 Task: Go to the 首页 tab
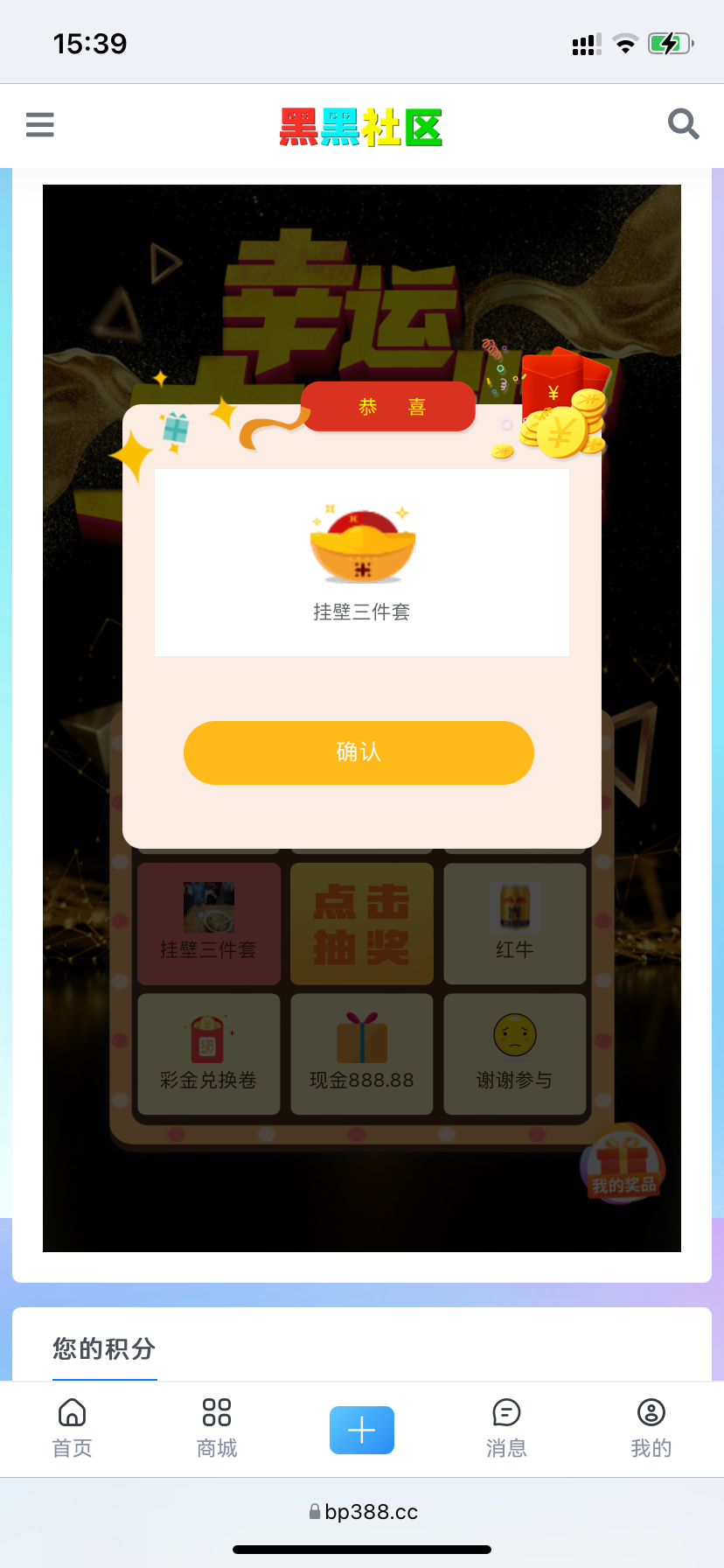[x=72, y=1428]
